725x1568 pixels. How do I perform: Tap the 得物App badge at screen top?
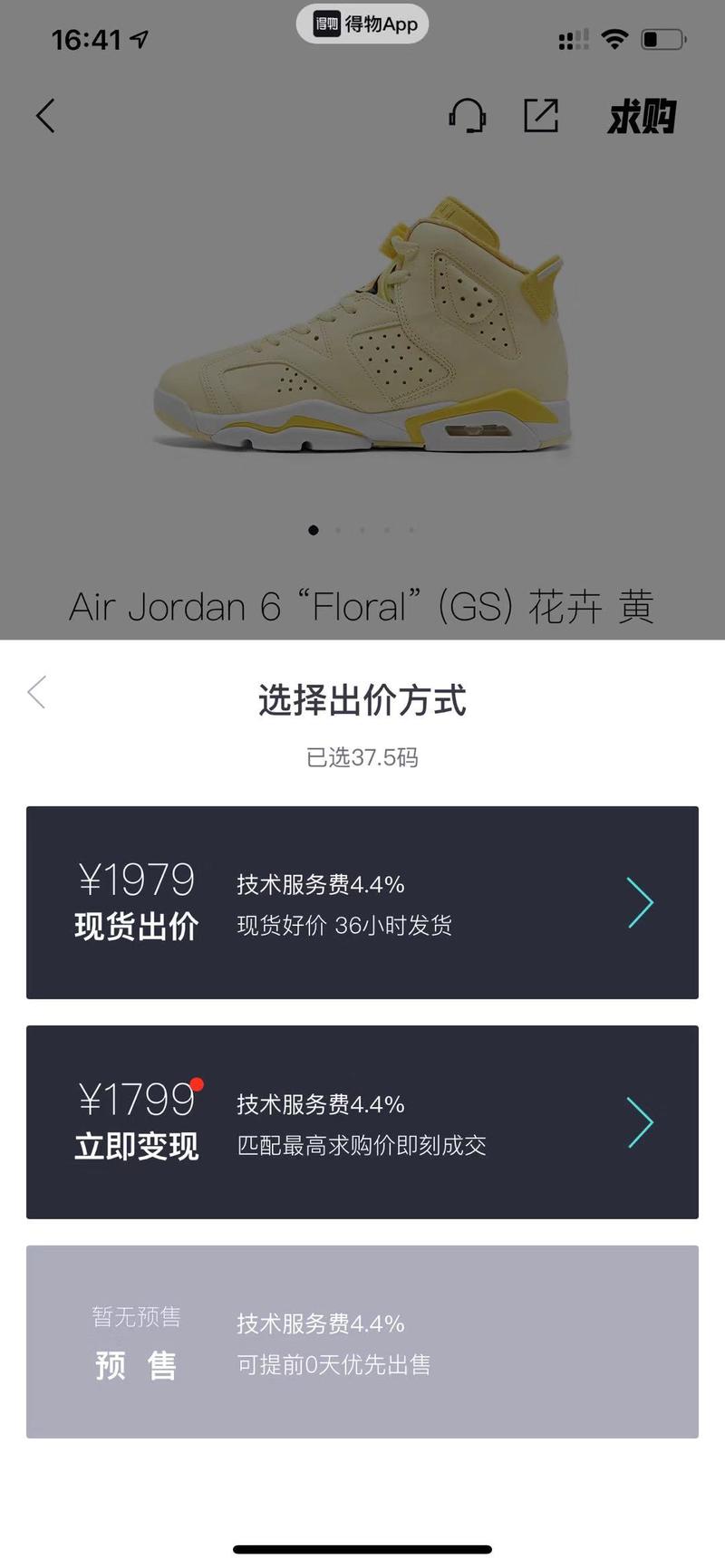tap(362, 24)
